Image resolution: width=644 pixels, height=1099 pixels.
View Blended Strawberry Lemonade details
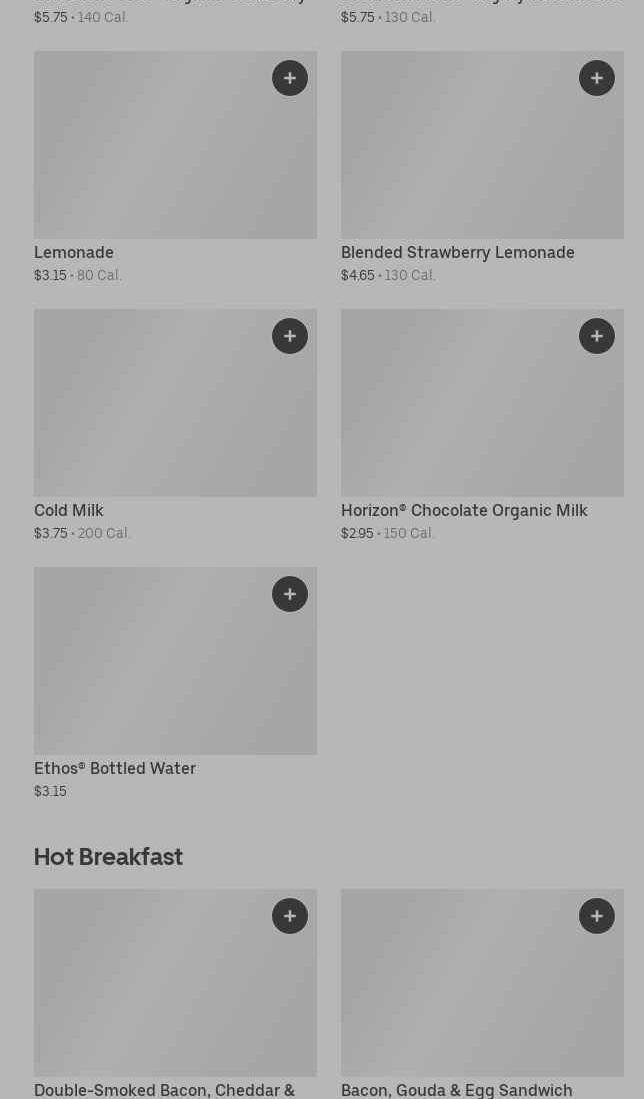460,160
